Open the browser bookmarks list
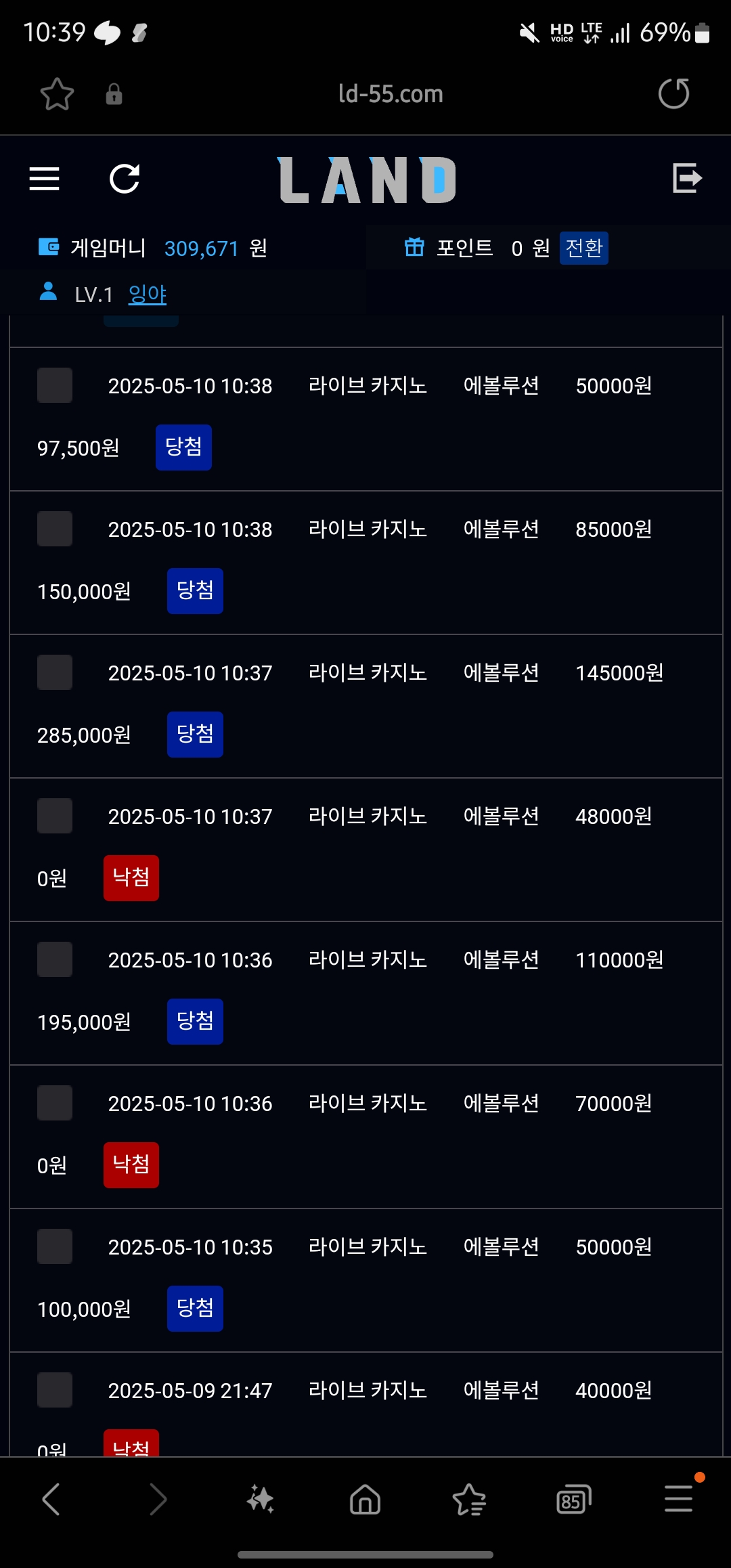Viewport: 731px width, 1568px height. pos(469,1499)
